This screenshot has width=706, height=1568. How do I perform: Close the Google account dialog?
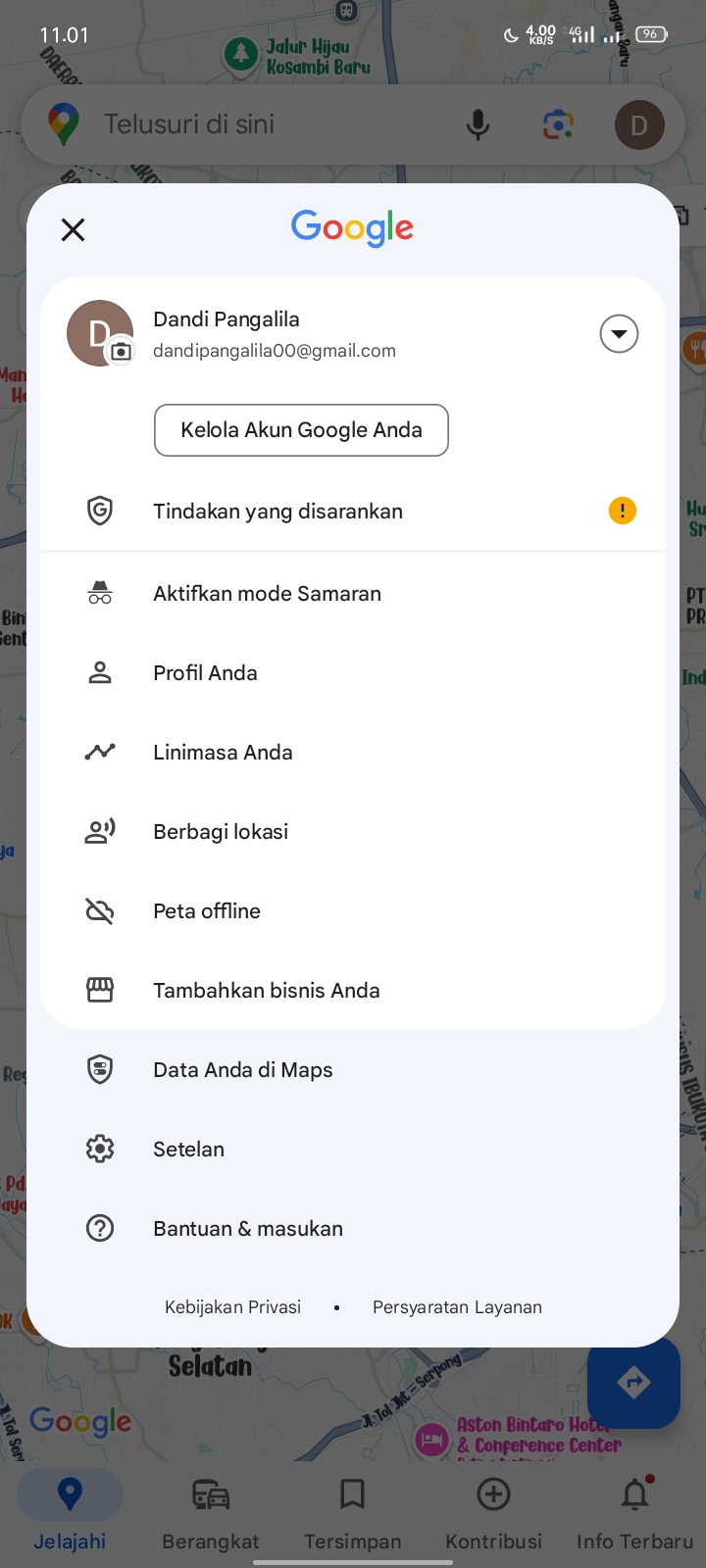pos(73,229)
